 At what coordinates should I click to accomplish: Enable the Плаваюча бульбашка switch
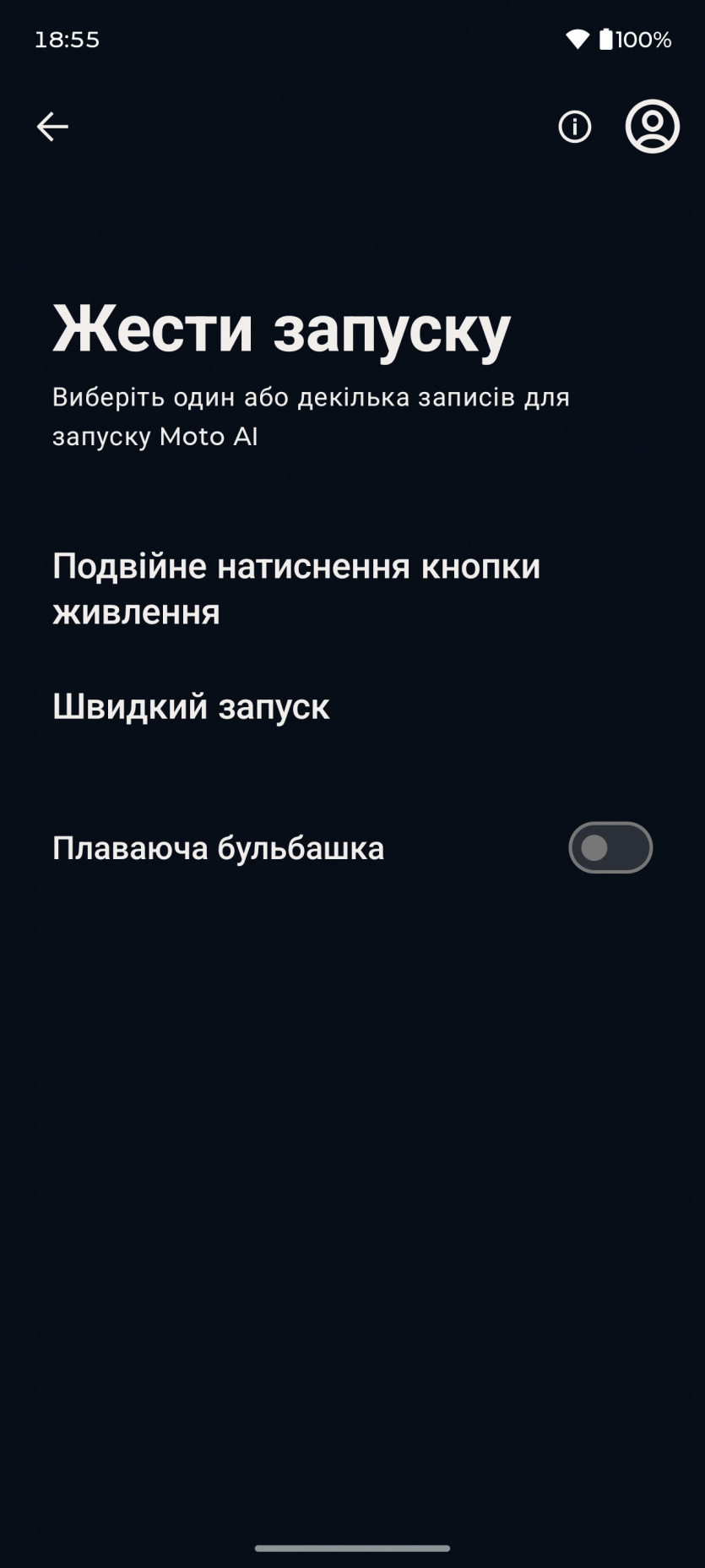pyautogui.click(x=610, y=847)
